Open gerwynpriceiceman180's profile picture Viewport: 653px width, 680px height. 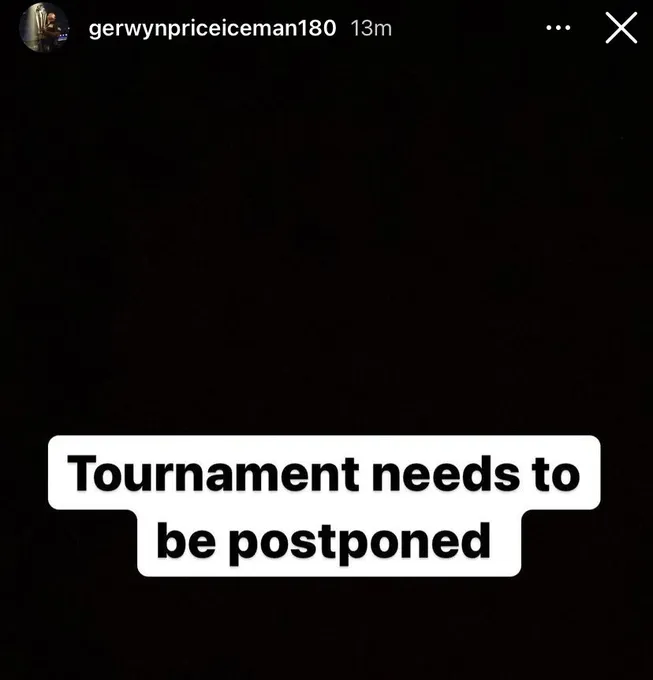(x=44, y=27)
